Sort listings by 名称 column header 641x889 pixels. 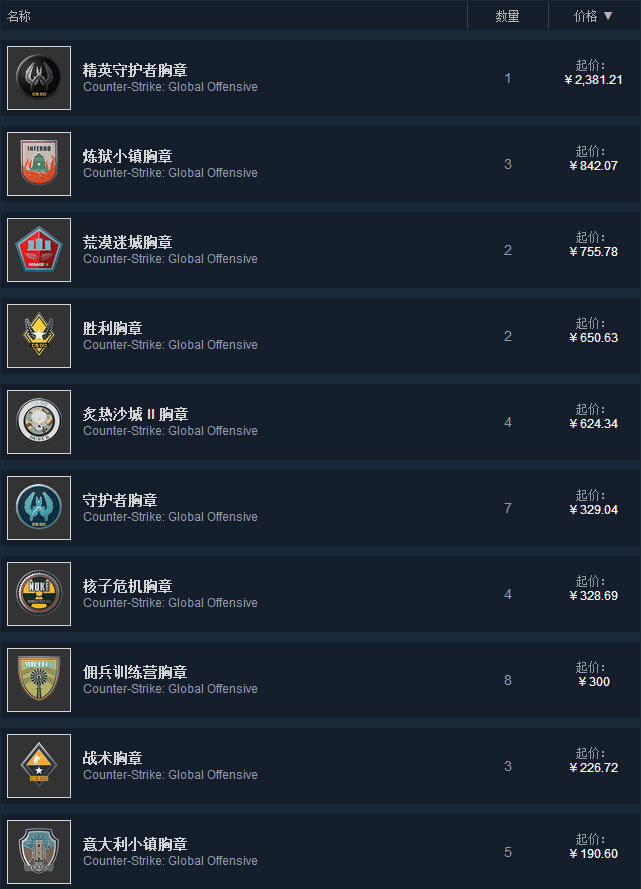coord(20,16)
